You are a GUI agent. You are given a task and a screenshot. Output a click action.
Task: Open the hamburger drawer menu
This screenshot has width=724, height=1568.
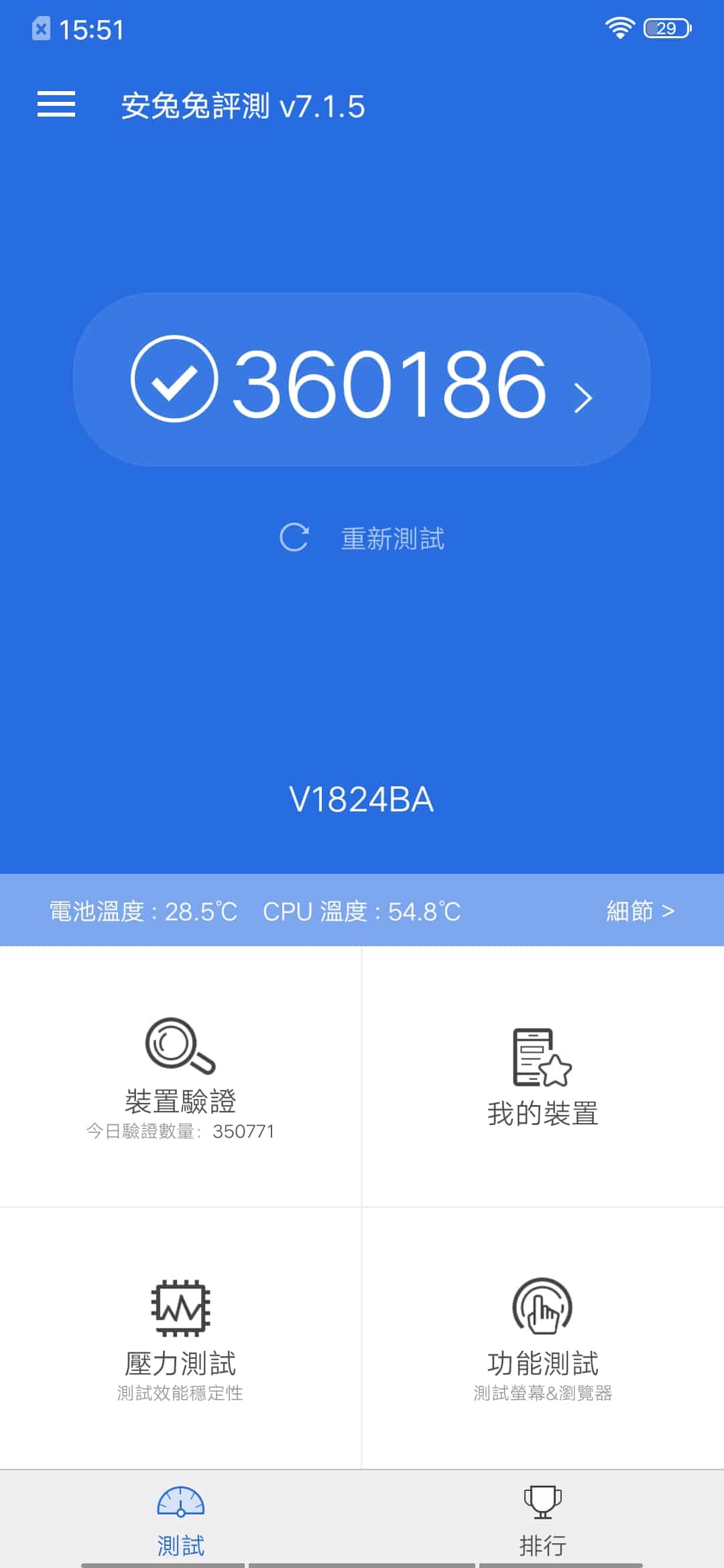pyautogui.click(x=56, y=105)
